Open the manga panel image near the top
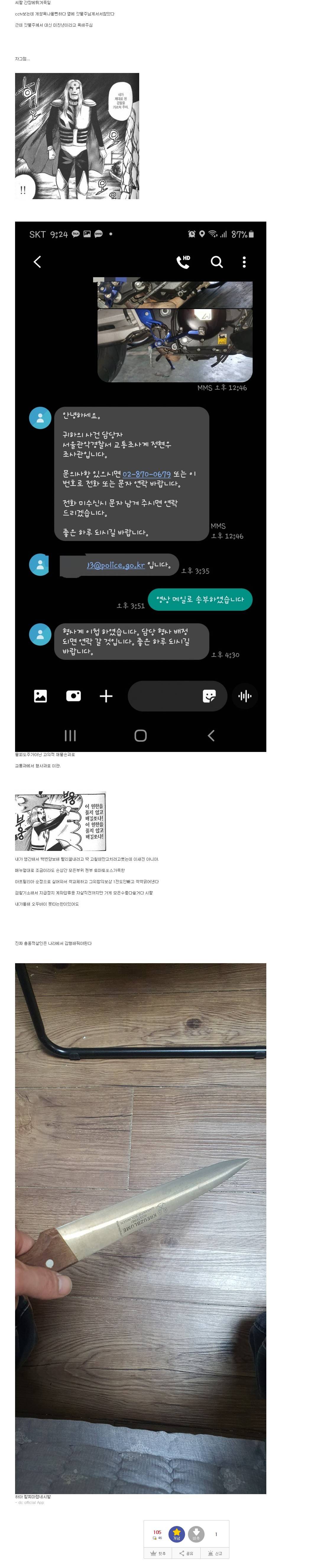This screenshot has height=1568, width=321. 77,136
